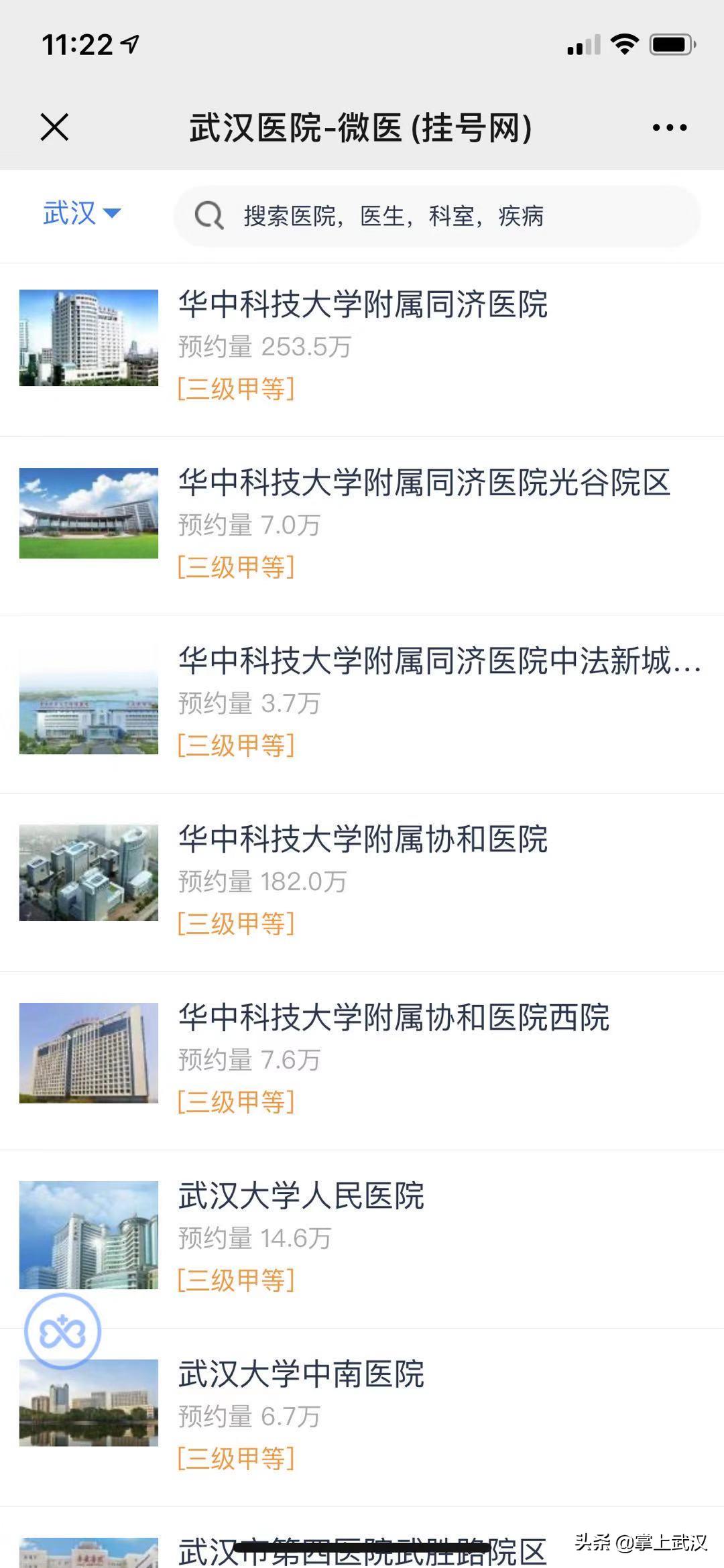Screen dimensions: 724x1568
Task: Close the webpage with the X icon
Action: 55,127
